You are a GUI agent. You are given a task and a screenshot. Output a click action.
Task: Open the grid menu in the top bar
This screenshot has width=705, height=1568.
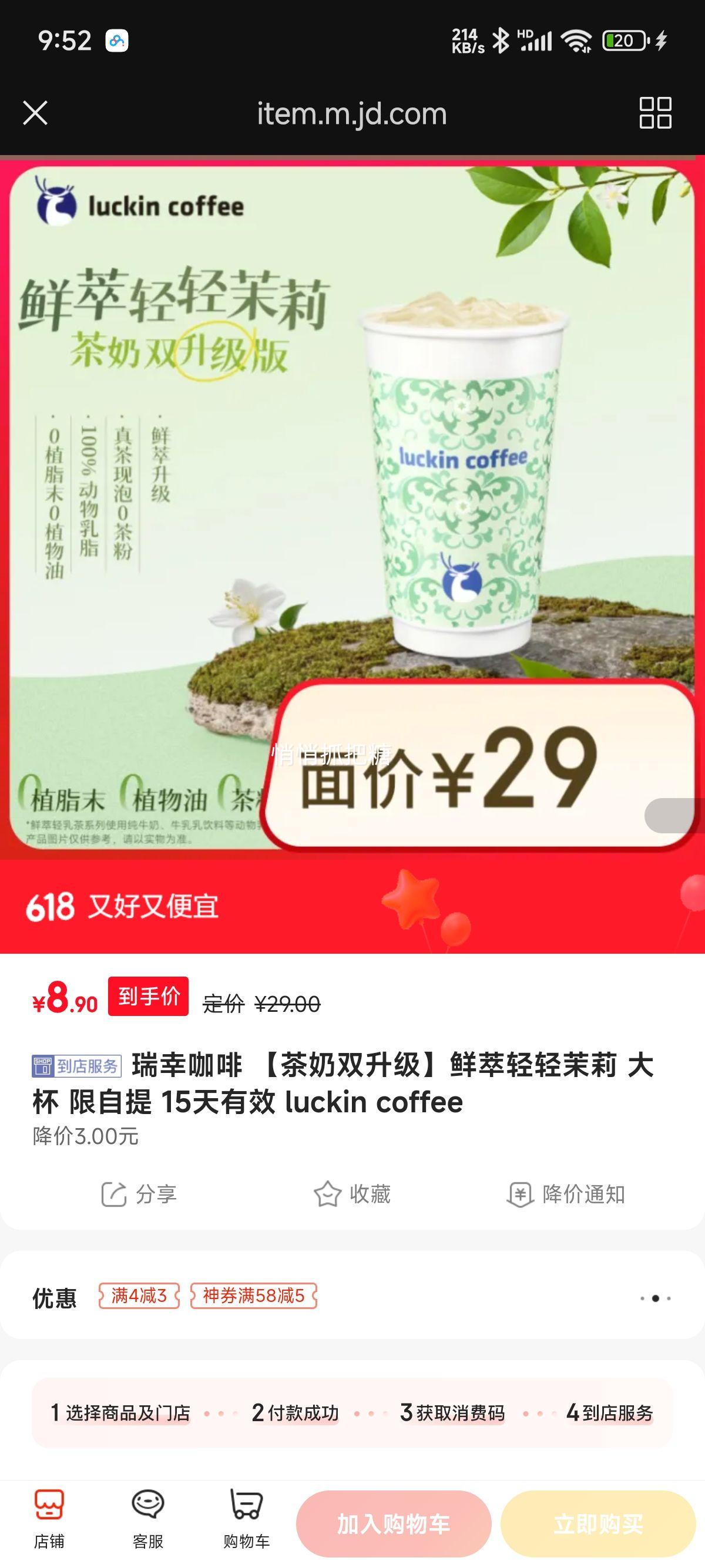click(655, 113)
